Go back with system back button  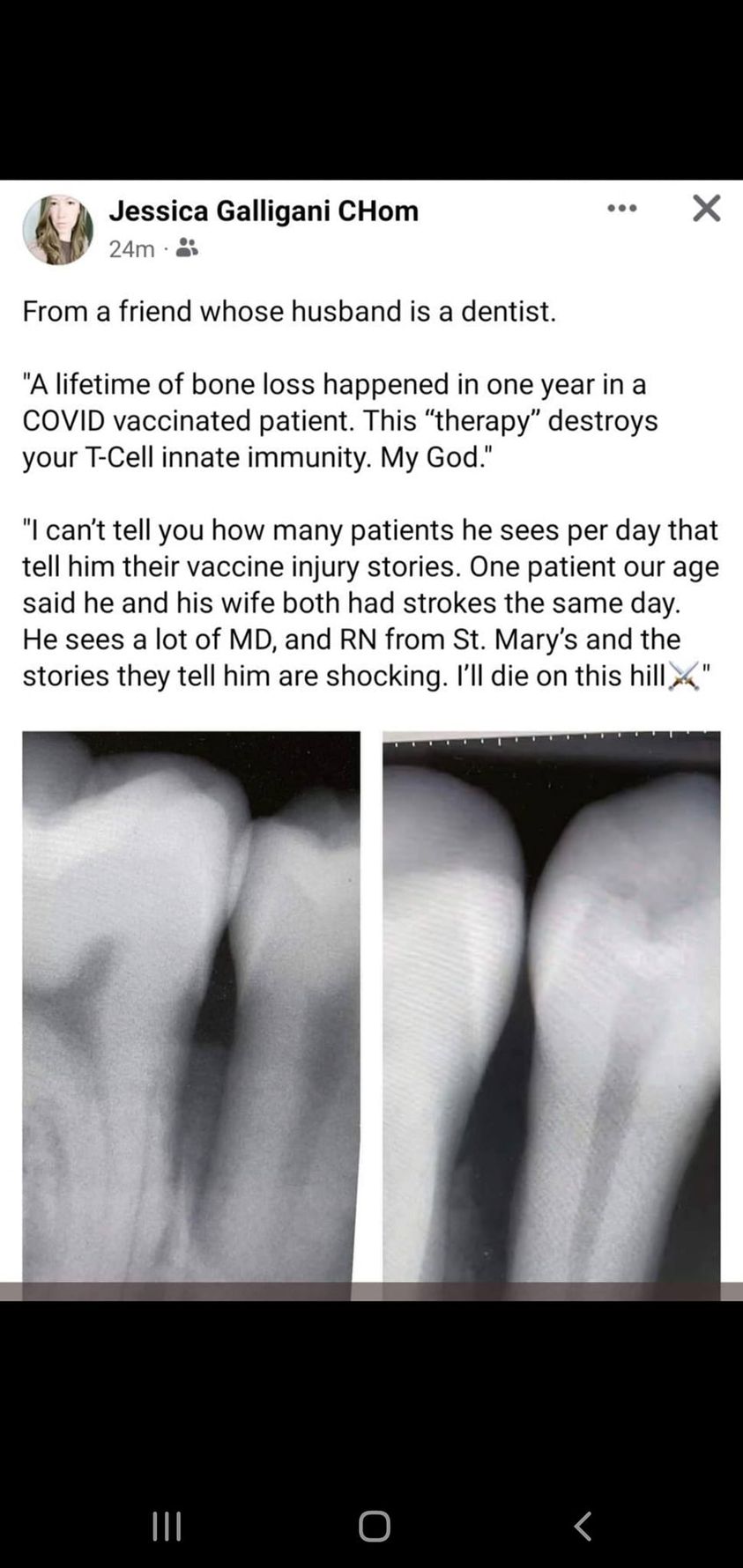click(x=583, y=1526)
